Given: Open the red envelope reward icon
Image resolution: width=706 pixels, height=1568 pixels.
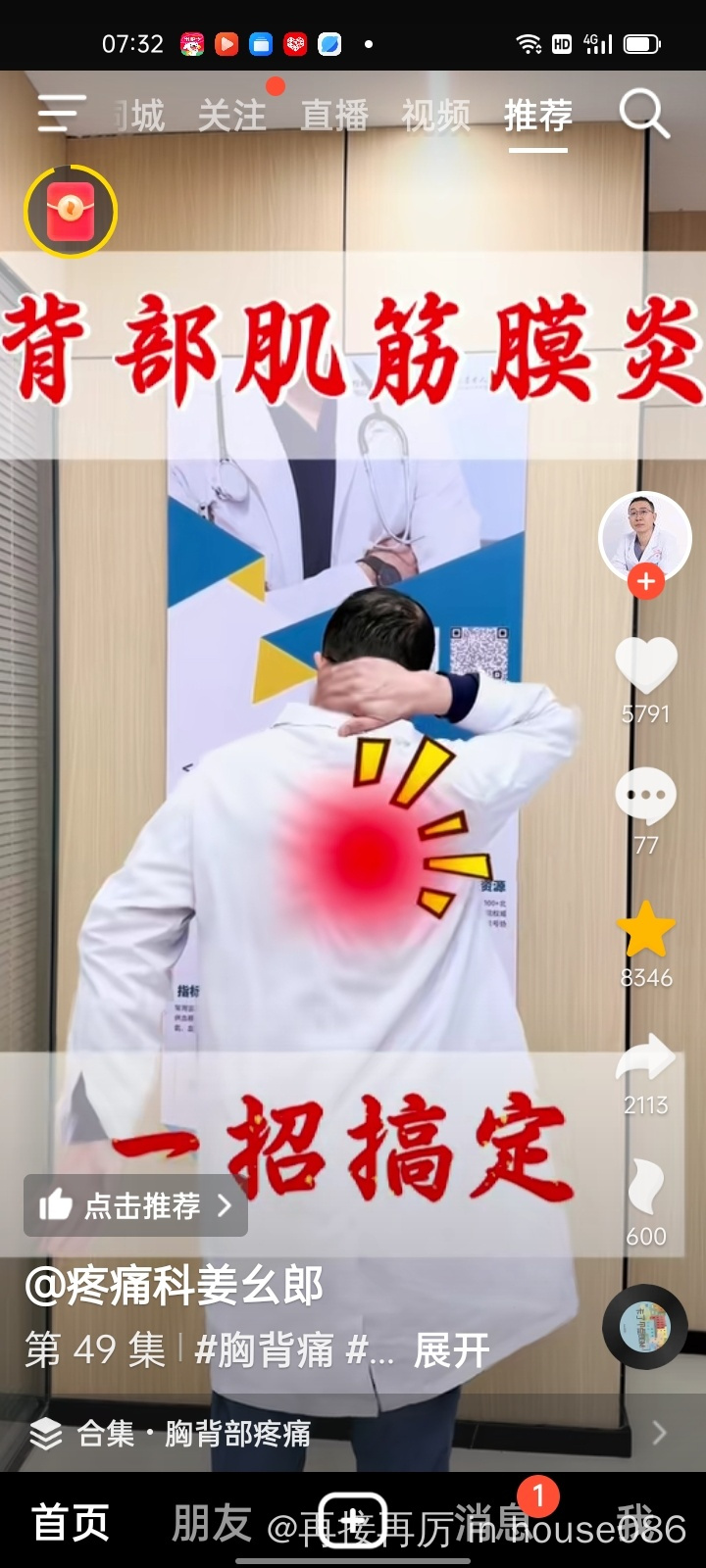Looking at the screenshot, I should (x=71, y=212).
